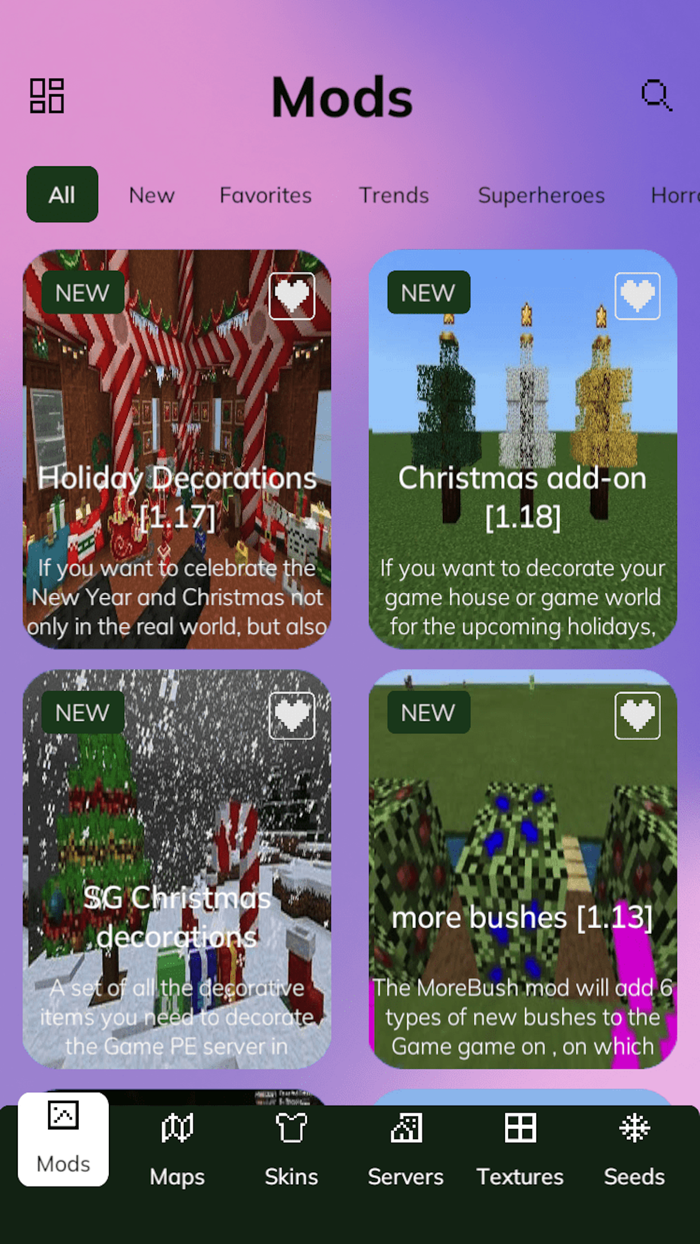Switch to the Trends category
700x1244 pixels.
[x=394, y=195]
